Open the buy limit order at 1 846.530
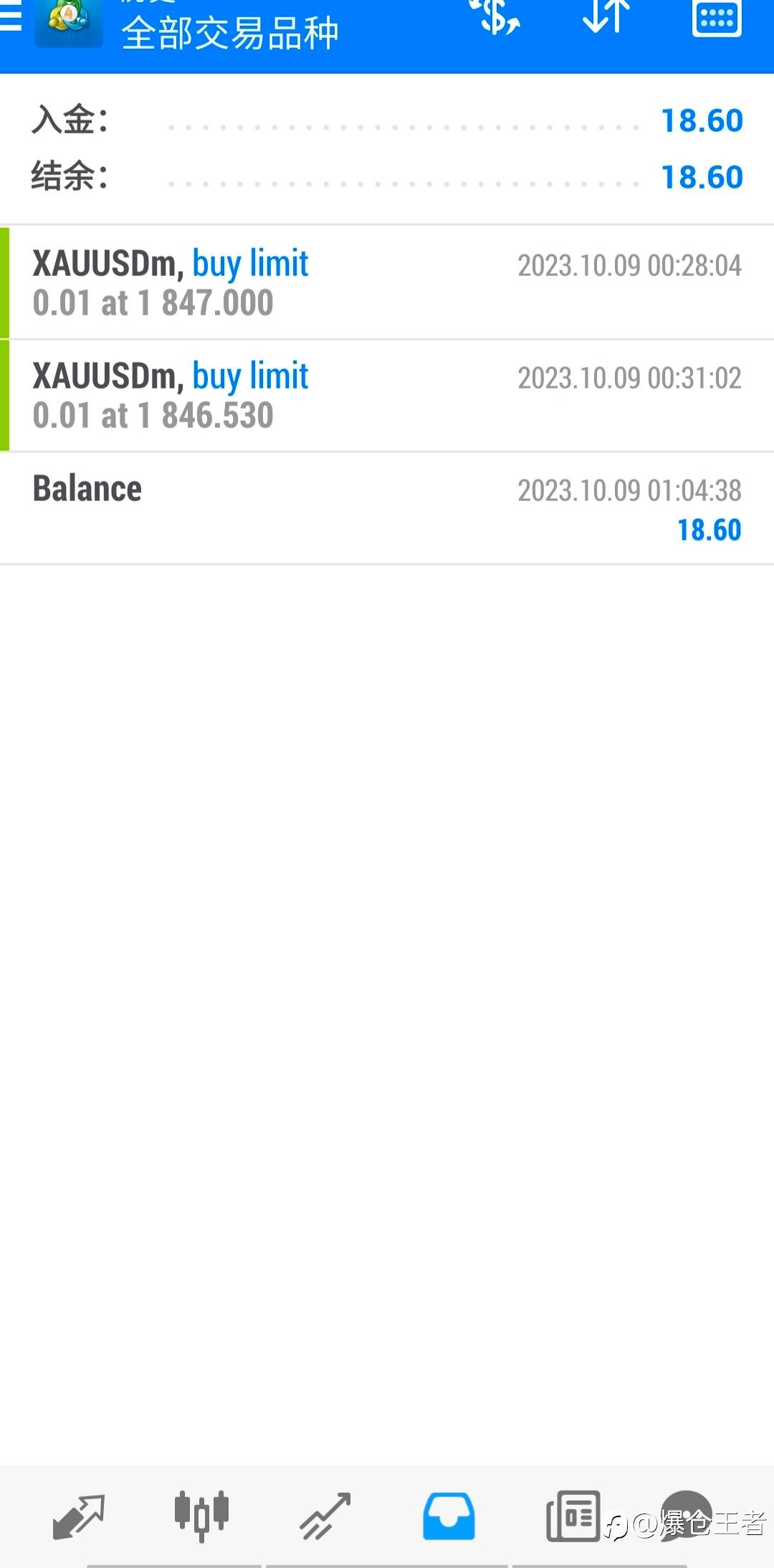Screen dimensions: 774x1568 [387, 396]
